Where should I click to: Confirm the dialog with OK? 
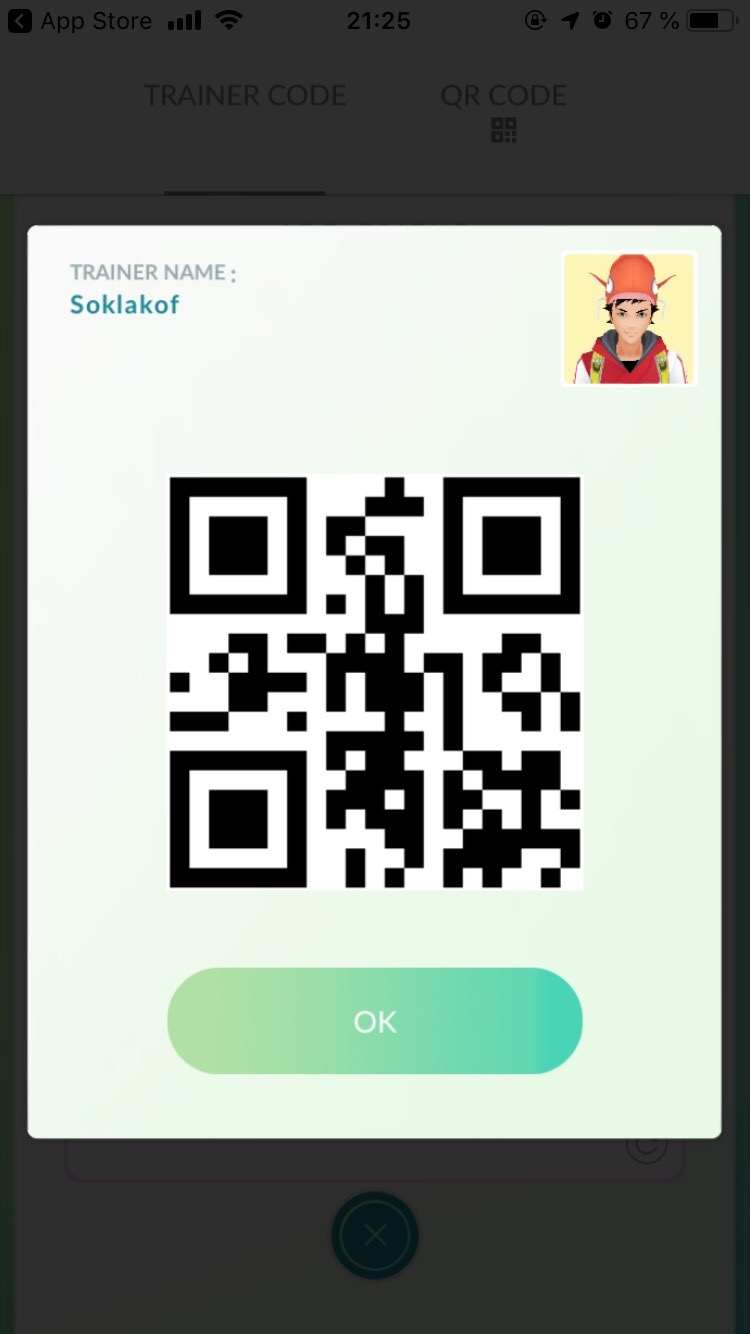(x=374, y=1021)
